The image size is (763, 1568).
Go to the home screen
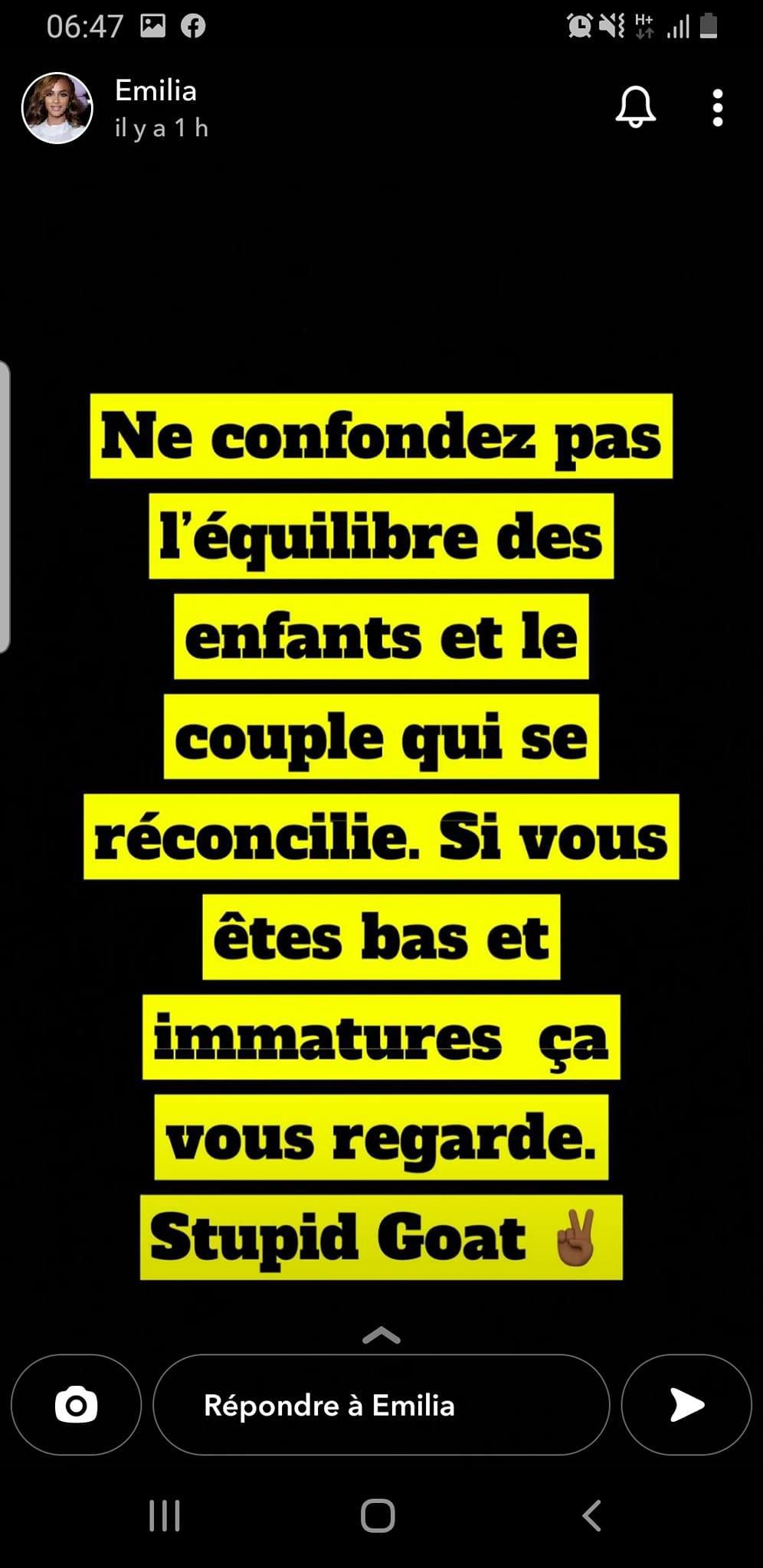coord(378,1515)
